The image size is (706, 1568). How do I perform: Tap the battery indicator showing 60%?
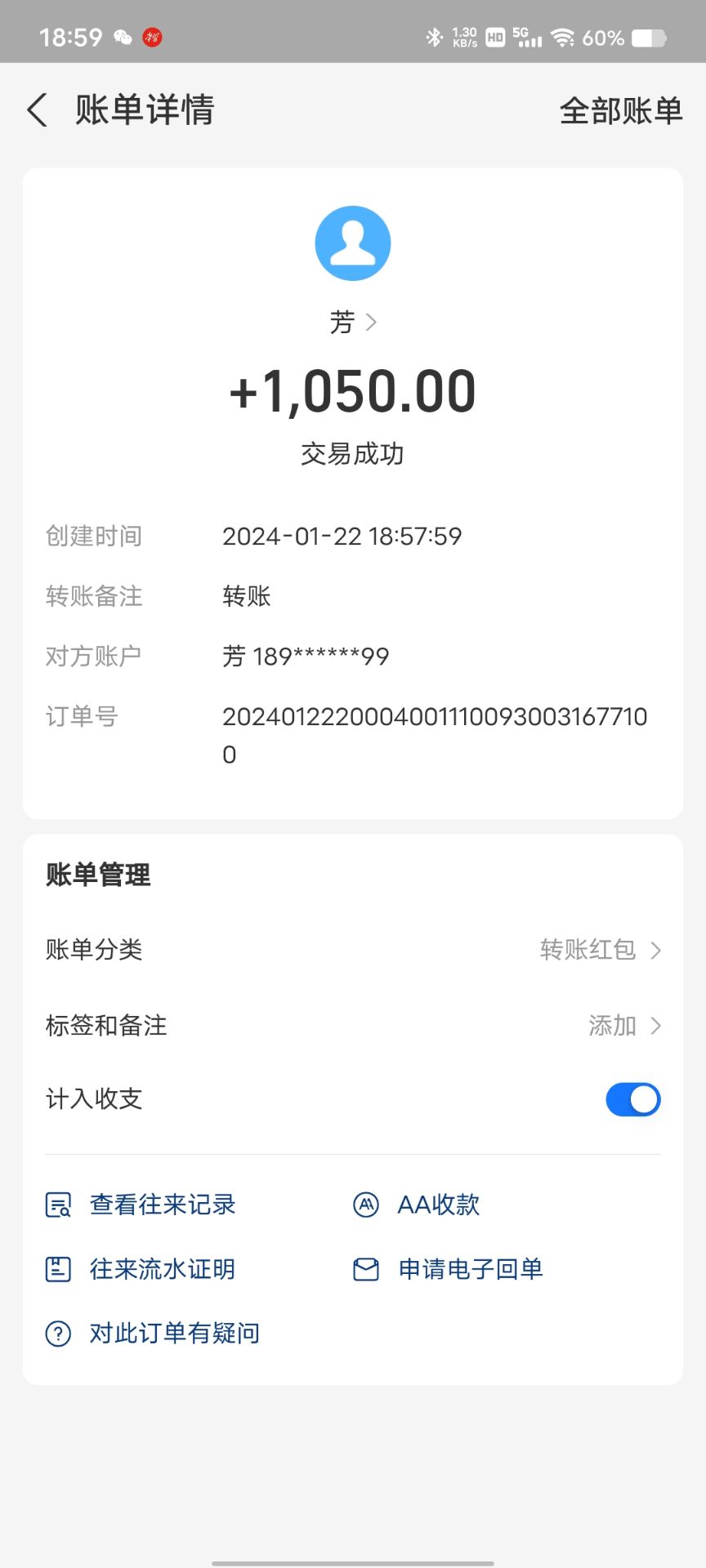pyautogui.click(x=646, y=36)
